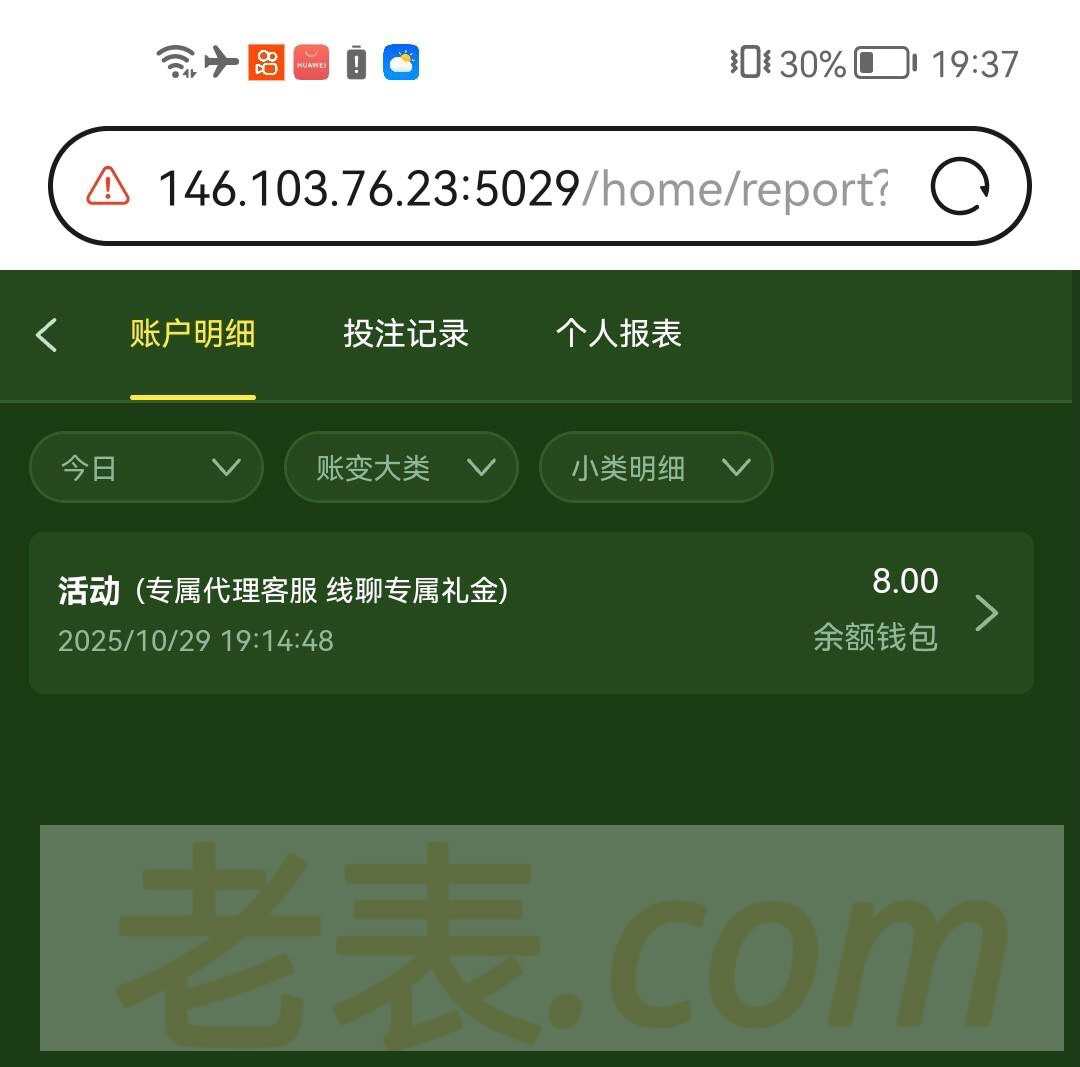1080x1067 pixels.
Task: Open the 活动 8.00 transaction record
Action: point(531,613)
